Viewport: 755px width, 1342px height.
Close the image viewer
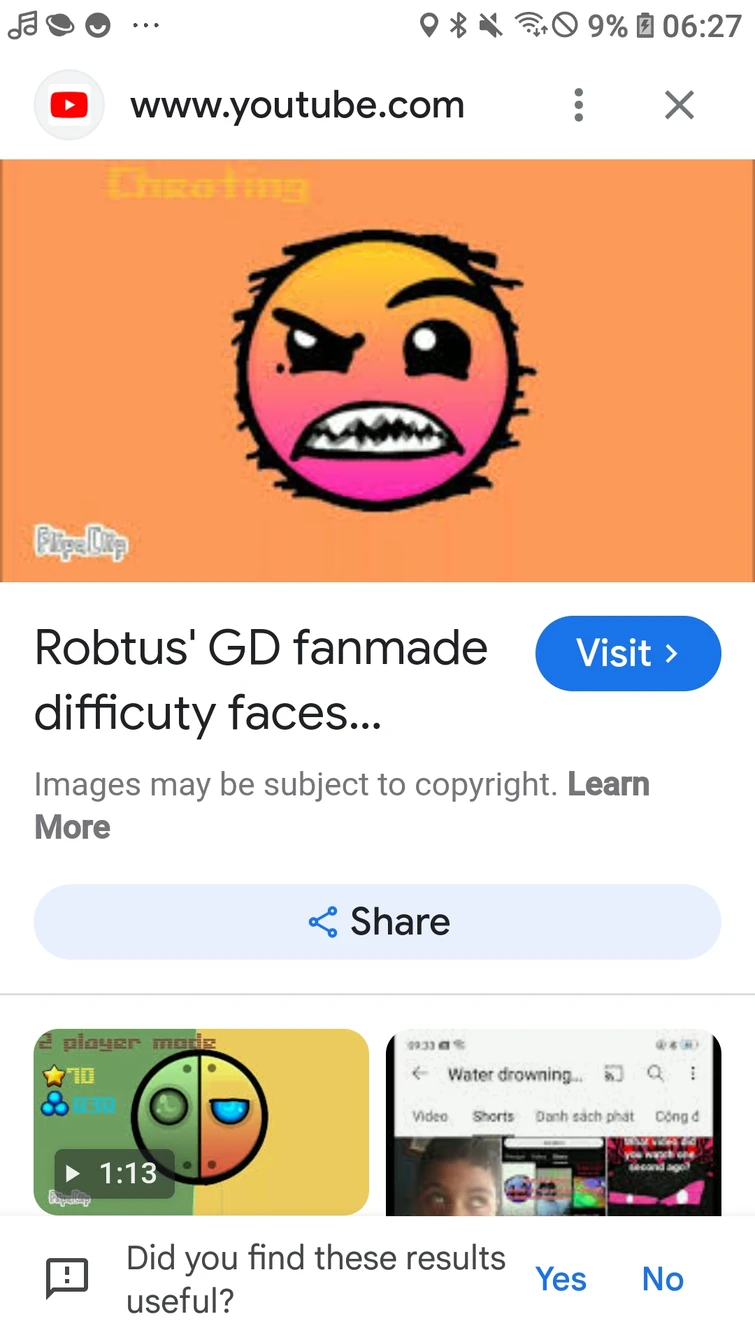tap(679, 105)
